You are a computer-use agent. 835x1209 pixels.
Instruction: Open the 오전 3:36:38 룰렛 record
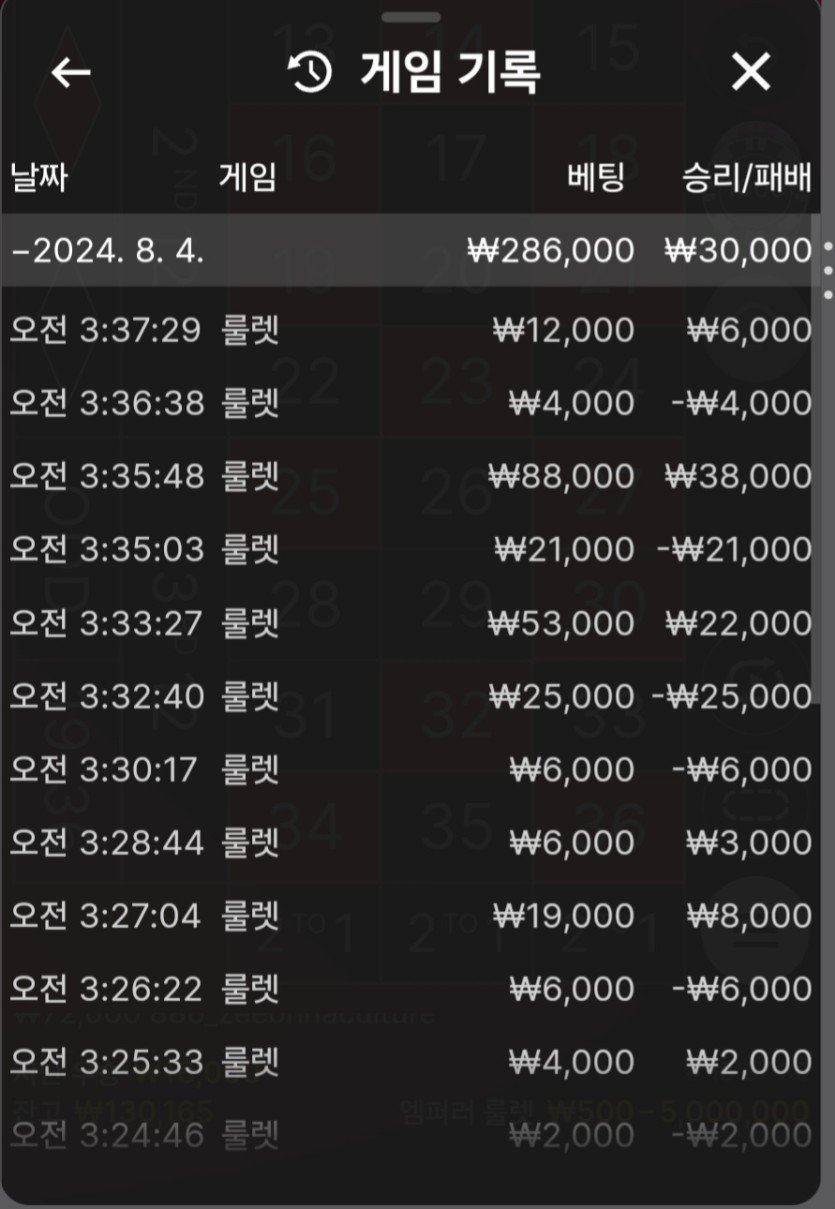pyautogui.click(x=410, y=403)
